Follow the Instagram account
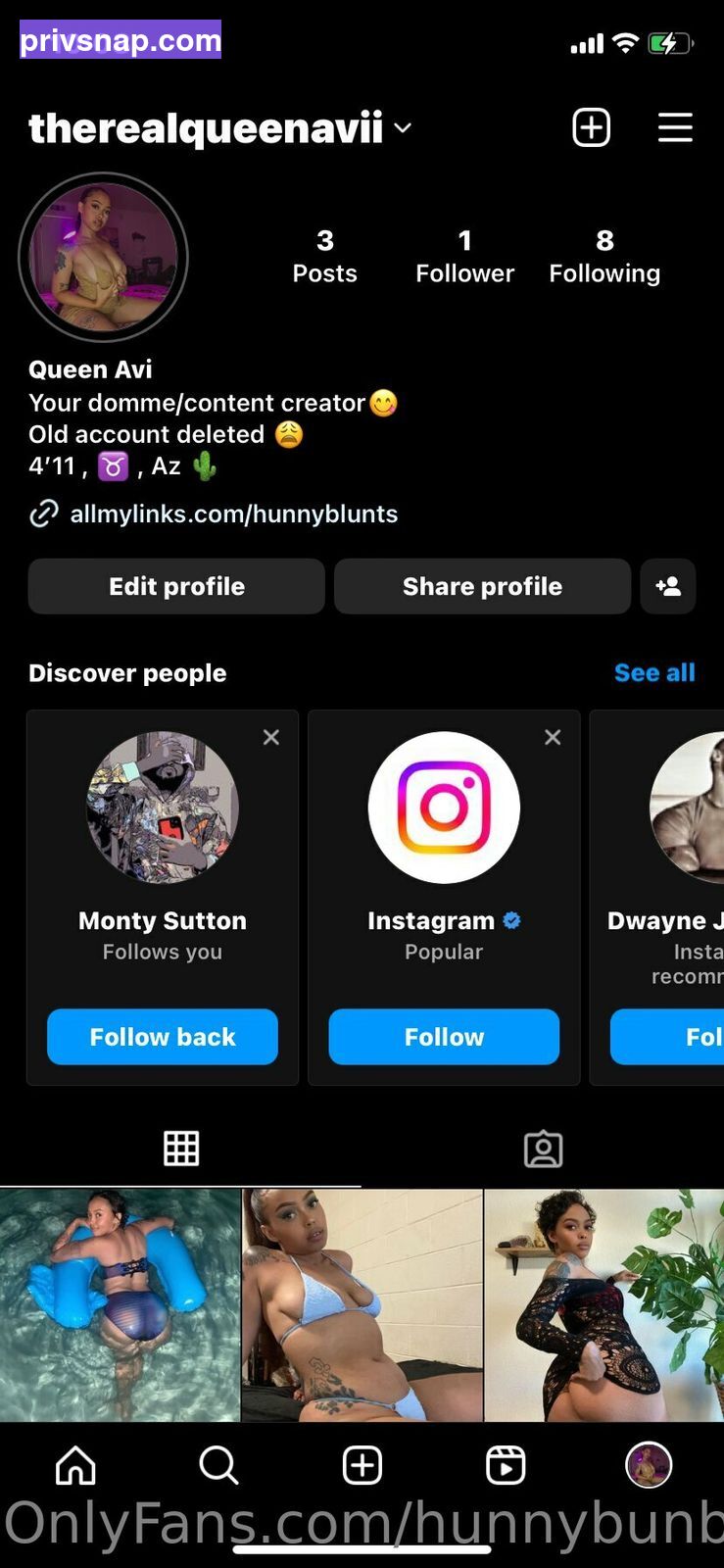Screen dimensions: 724x1568 (444, 1037)
